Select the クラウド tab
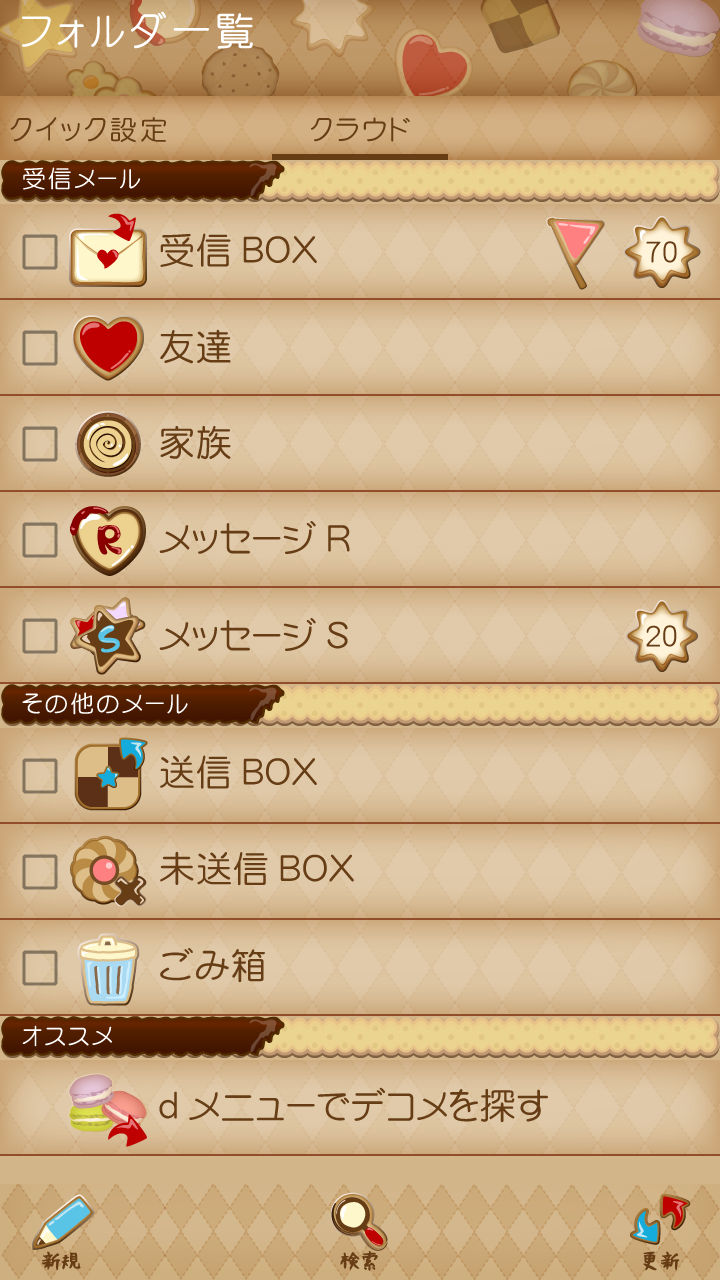This screenshot has width=720, height=1280. tap(359, 130)
